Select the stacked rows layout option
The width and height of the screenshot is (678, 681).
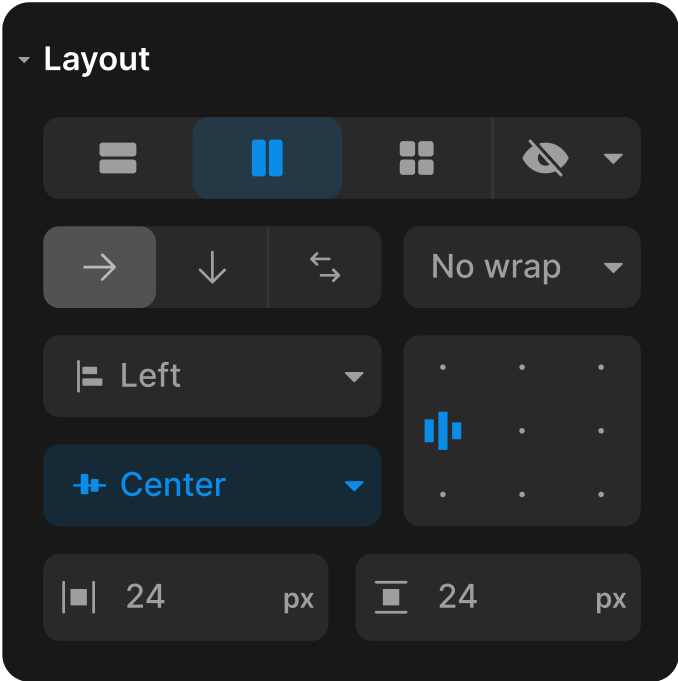click(x=118, y=158)
